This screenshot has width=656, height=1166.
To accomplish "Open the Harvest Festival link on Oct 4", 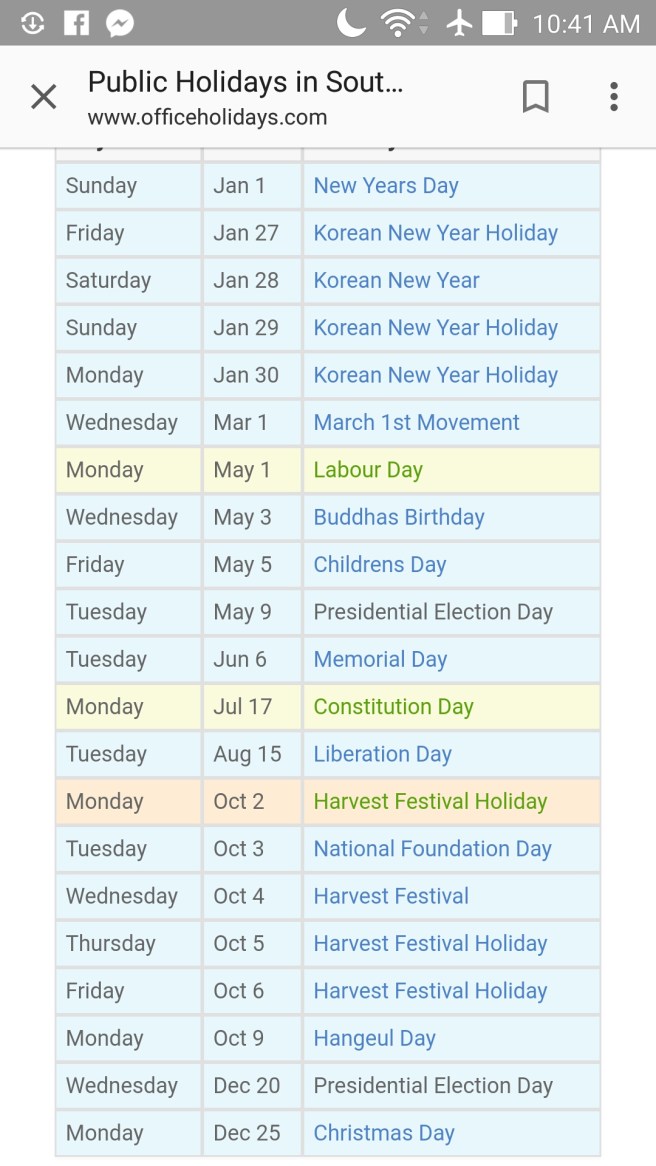I will [391, 897].
